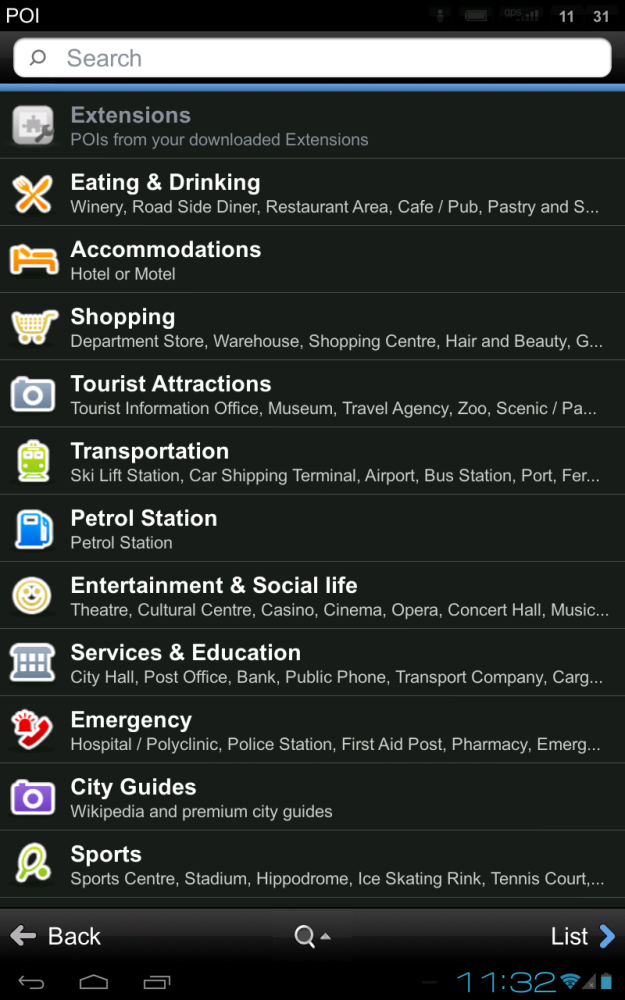Browse the Shopping category
625x1000 pixels.
coord(312,327)
